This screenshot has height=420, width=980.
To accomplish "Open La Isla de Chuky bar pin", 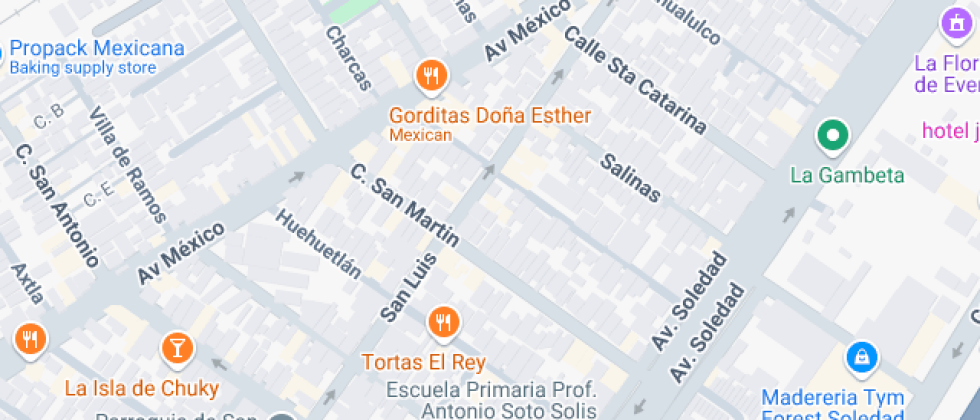I will 176,348.
